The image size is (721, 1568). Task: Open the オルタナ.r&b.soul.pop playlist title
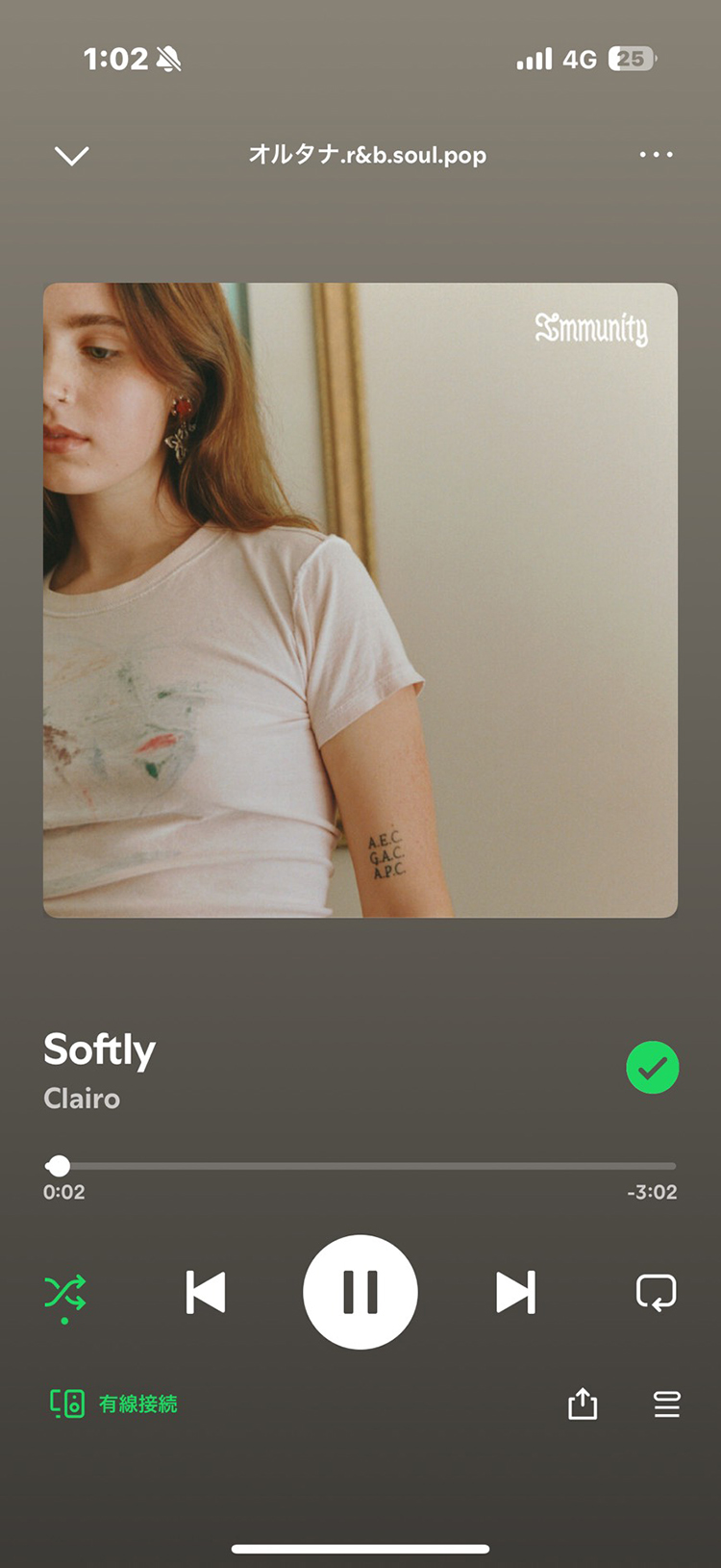[367, 155]
